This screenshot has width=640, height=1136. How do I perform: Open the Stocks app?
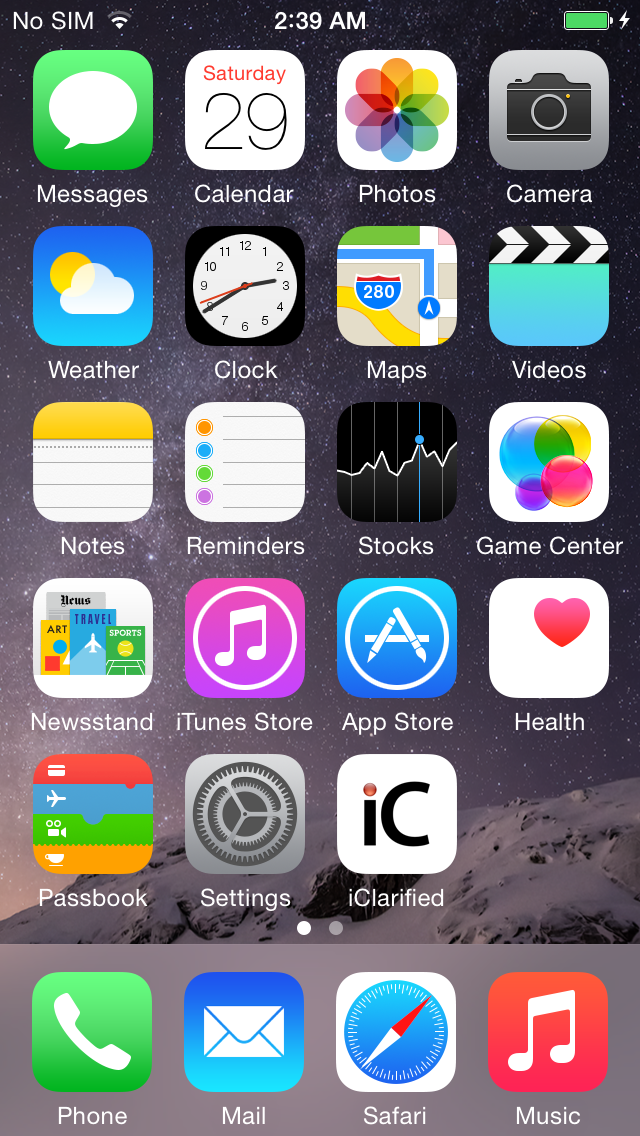397,462
